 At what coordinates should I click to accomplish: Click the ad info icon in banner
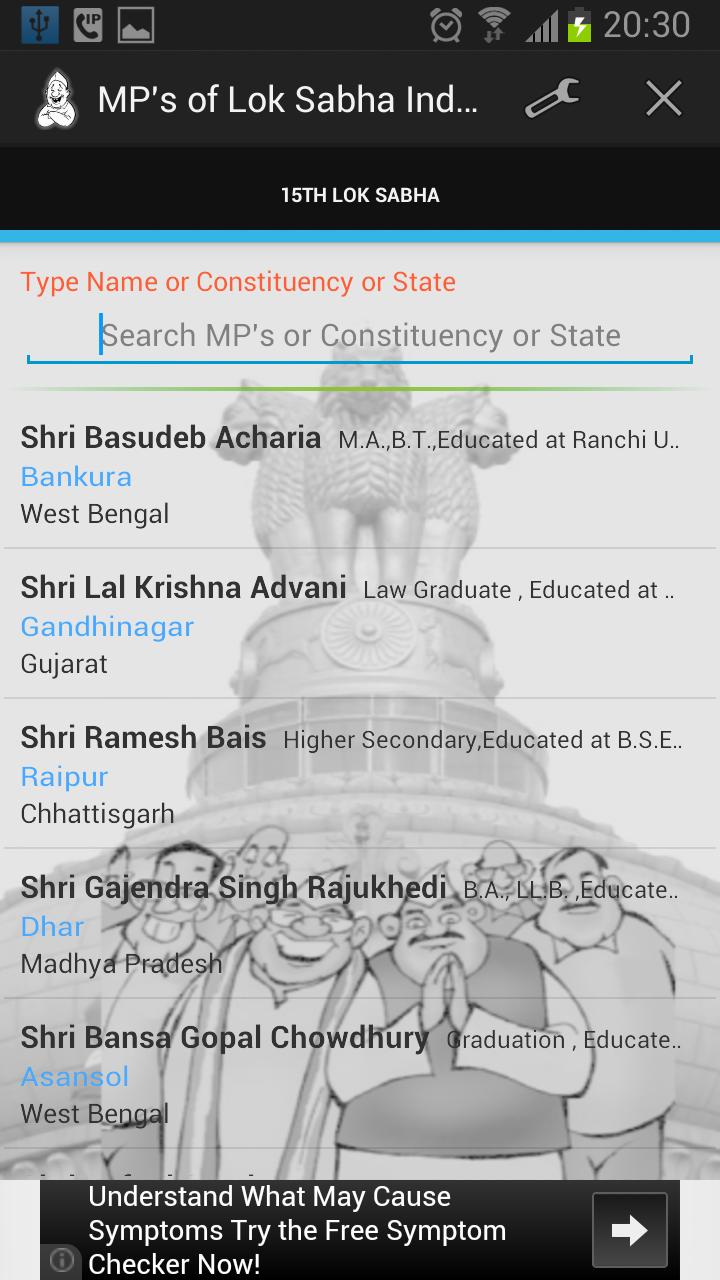pyautogui.click(x=61, y=1262)
